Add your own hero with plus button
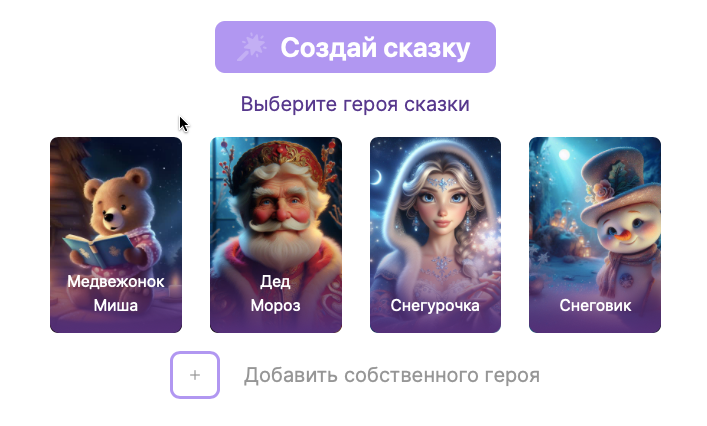Screen dimensions: 707x426 pos(195,375)
